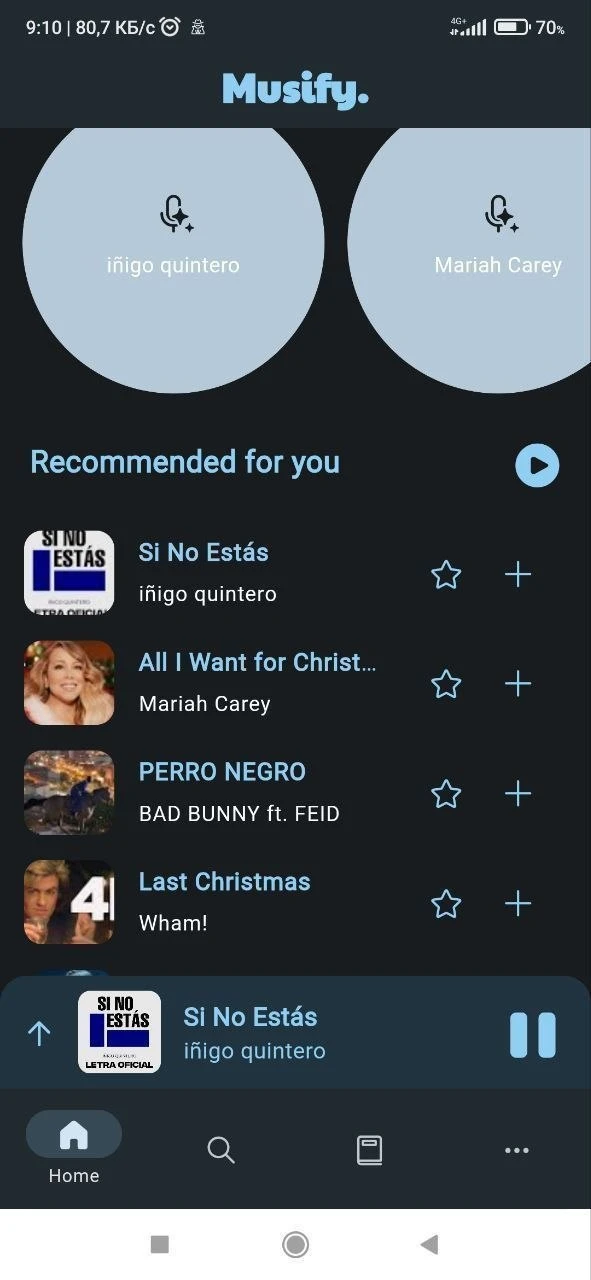Pause the currently playing song
Viewport: 591px width, 1280px height.
pyautogui.click(x=533, y=1035)
